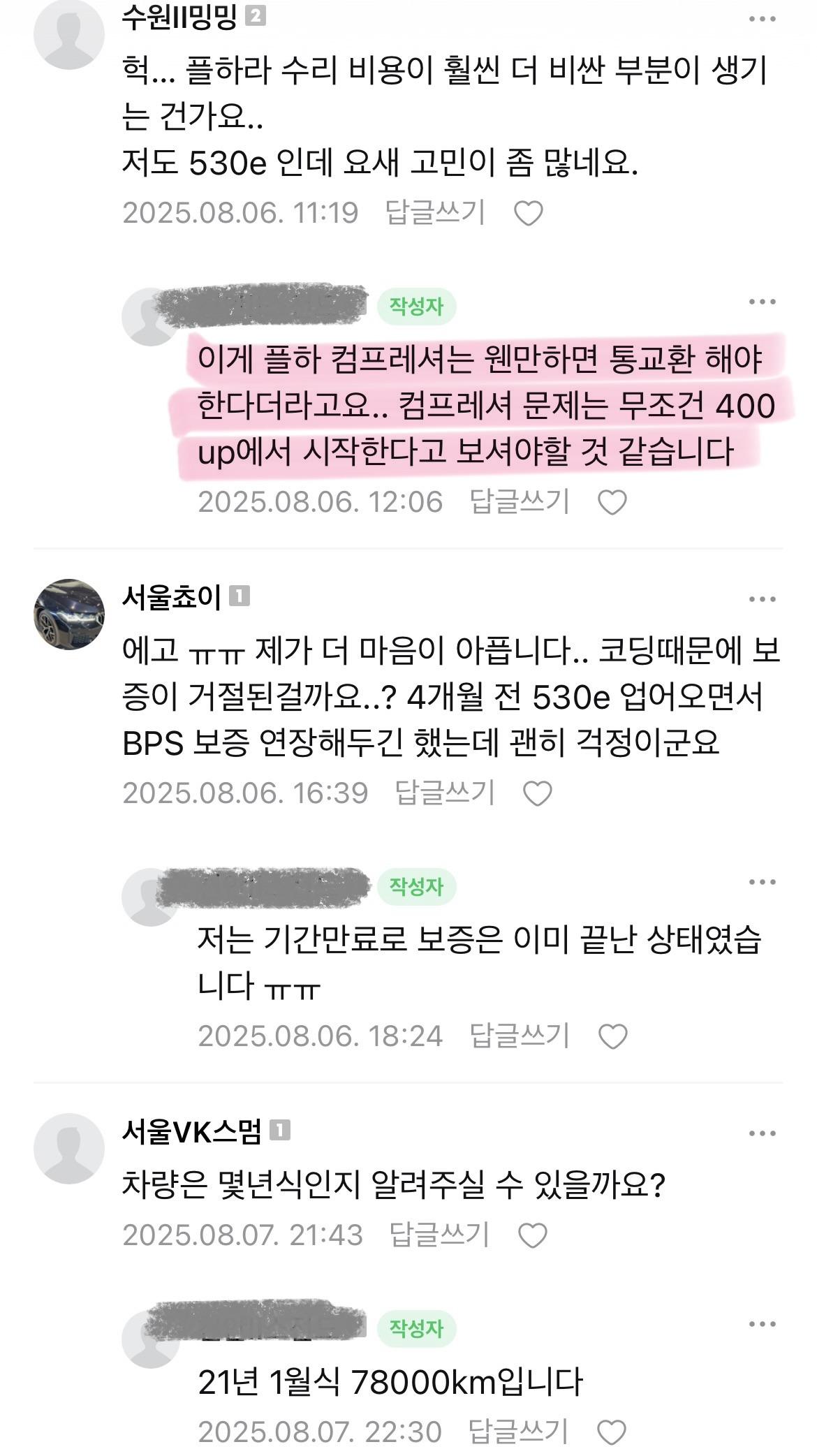Like 서울쵸이's comment
This screenshot has height=1456, width=817.
[537, 794]
